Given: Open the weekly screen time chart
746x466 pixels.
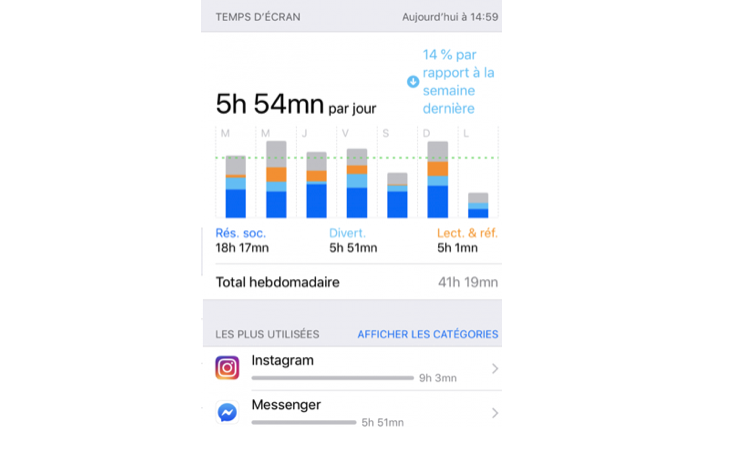Looking at the screenshot, I should pyautogui.click(x=356, y=172).
